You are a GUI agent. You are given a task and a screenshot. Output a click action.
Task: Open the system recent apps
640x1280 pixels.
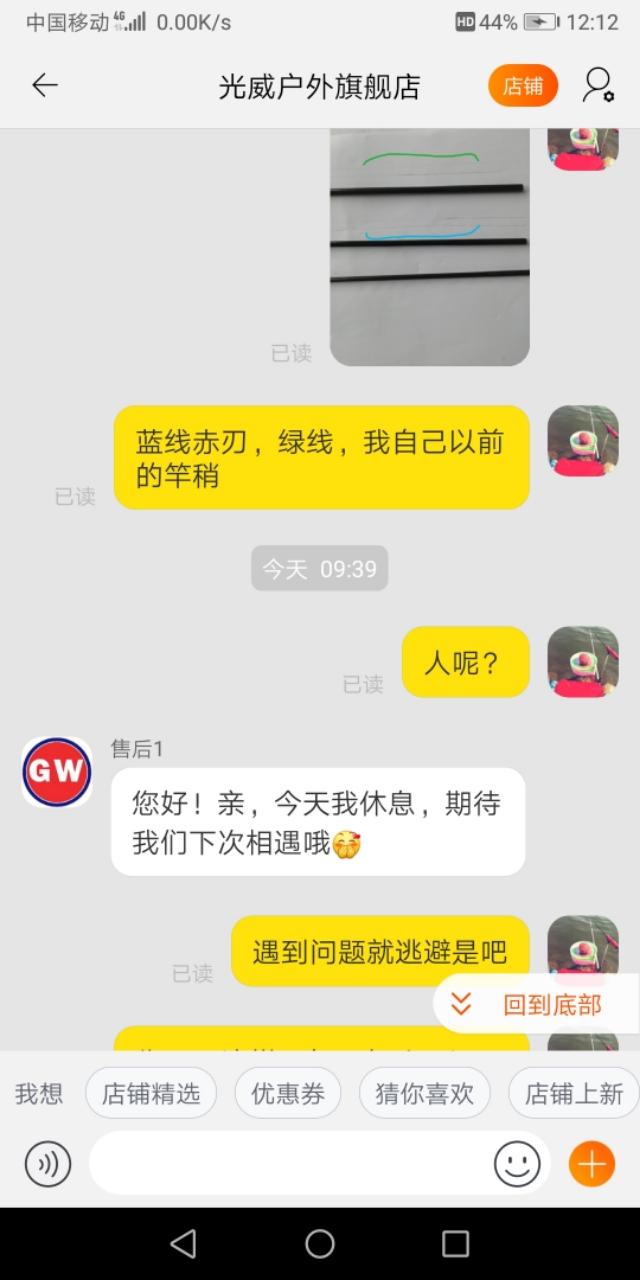(x=455, y=1243)
